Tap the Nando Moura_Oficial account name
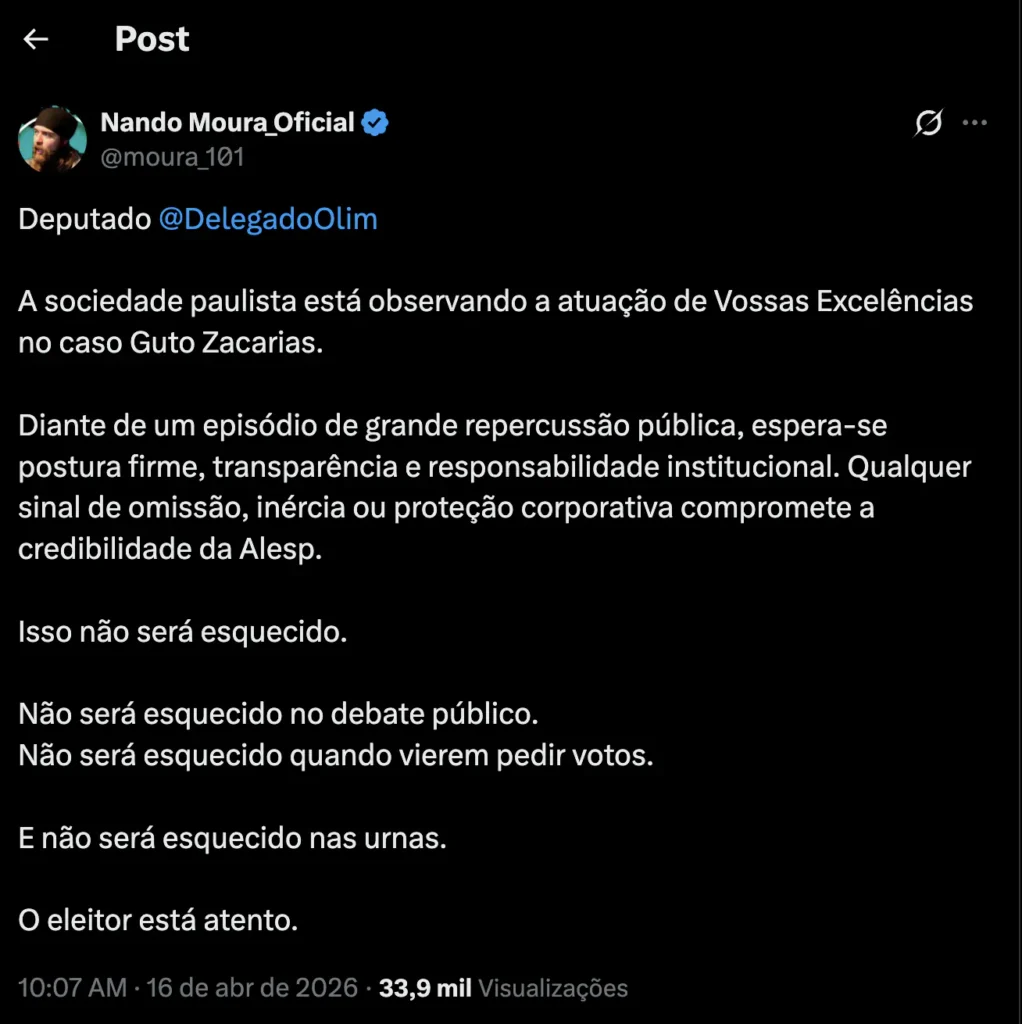This screenshot has height=1024, width=1022. pos(227,122)
